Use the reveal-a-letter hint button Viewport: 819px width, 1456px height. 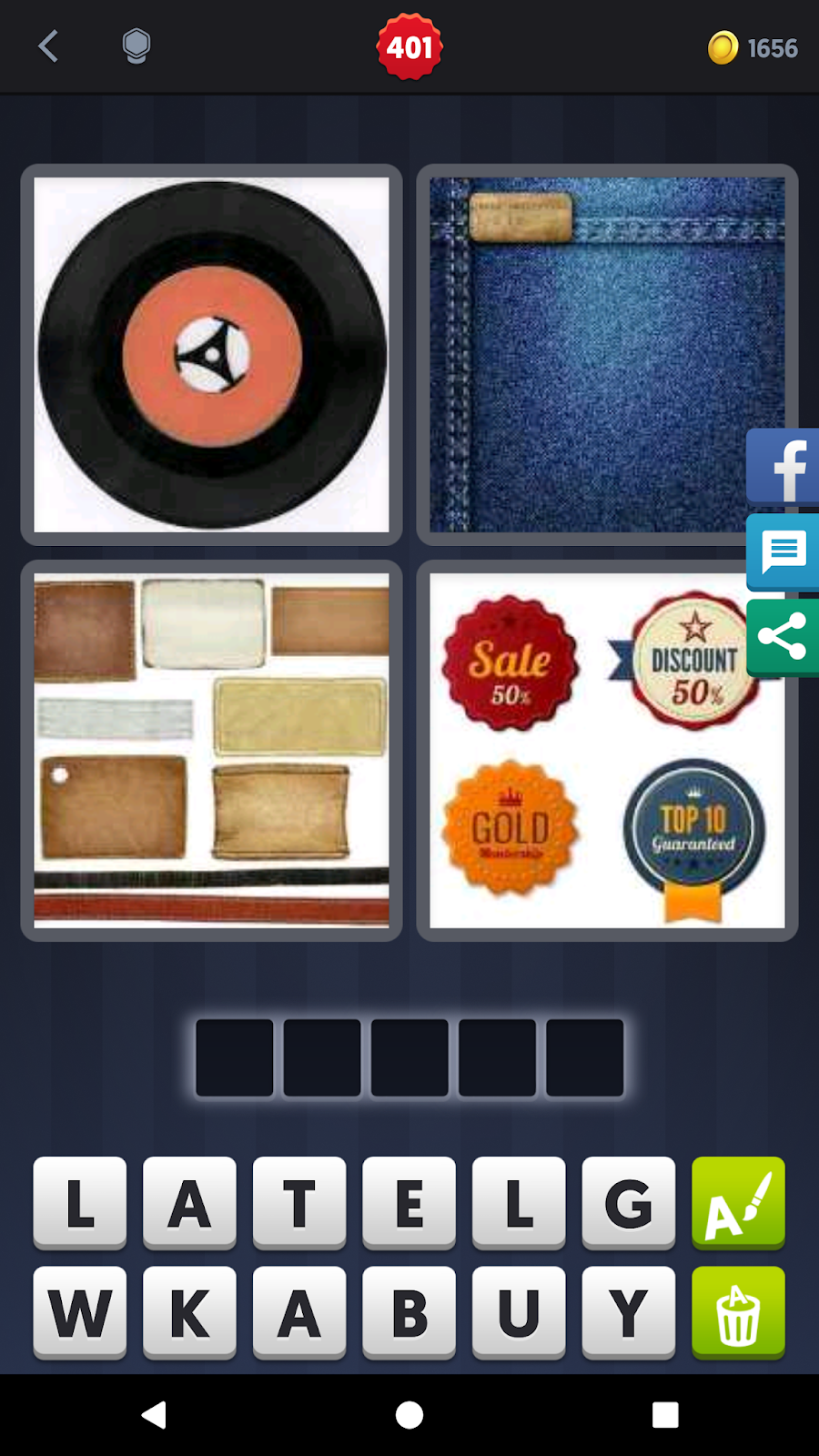[x=738, y=1203]
